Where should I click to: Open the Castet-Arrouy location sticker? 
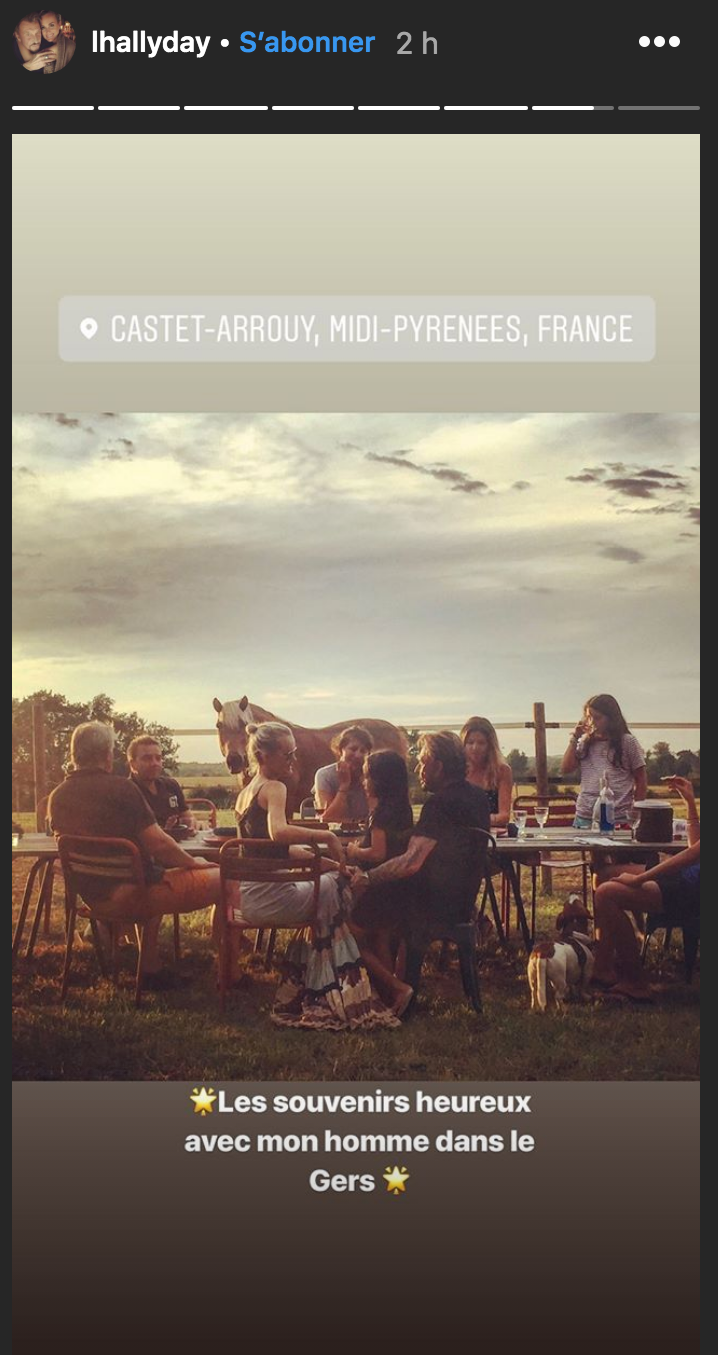(357, 329)
